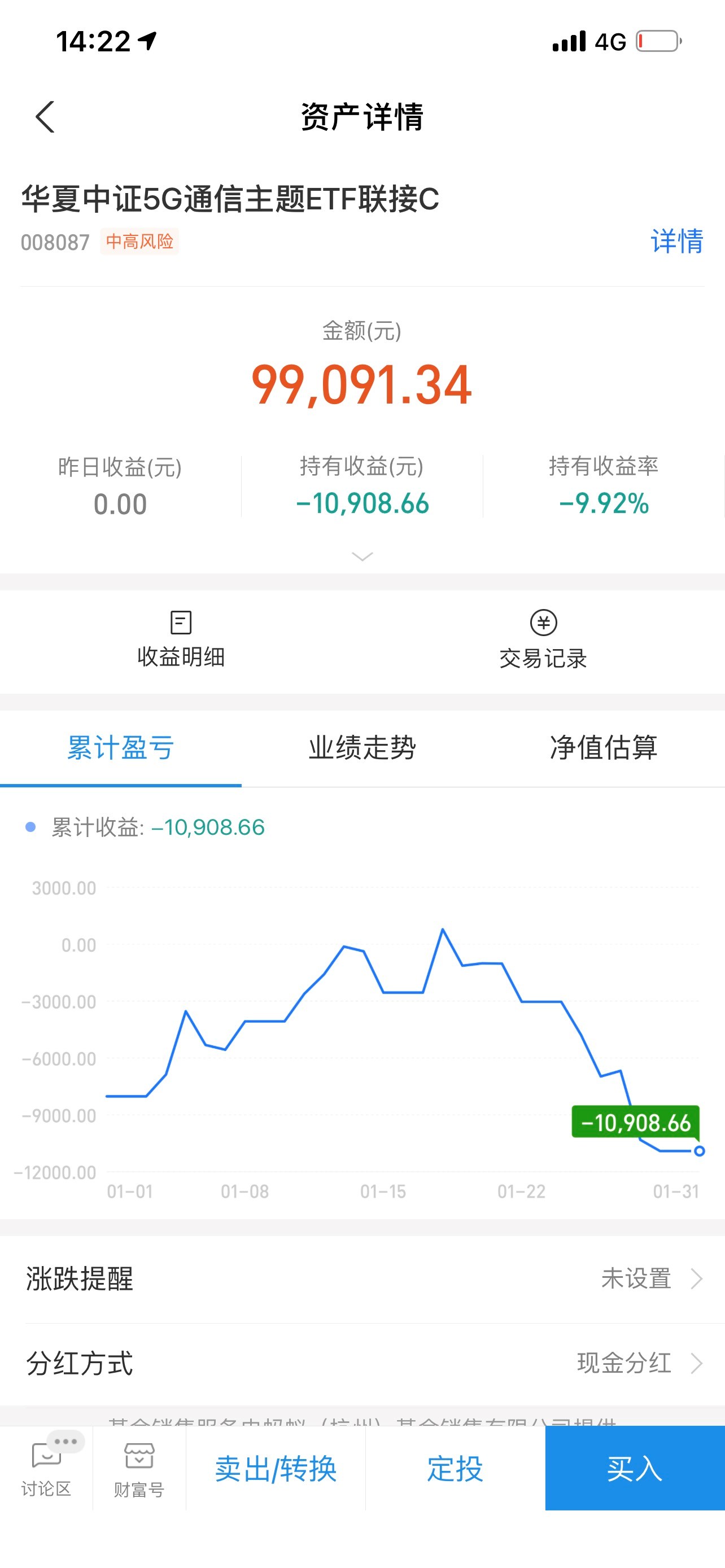Open the 涨跌提醒 settings row
725x1568 pixels.
(362, 1278)
